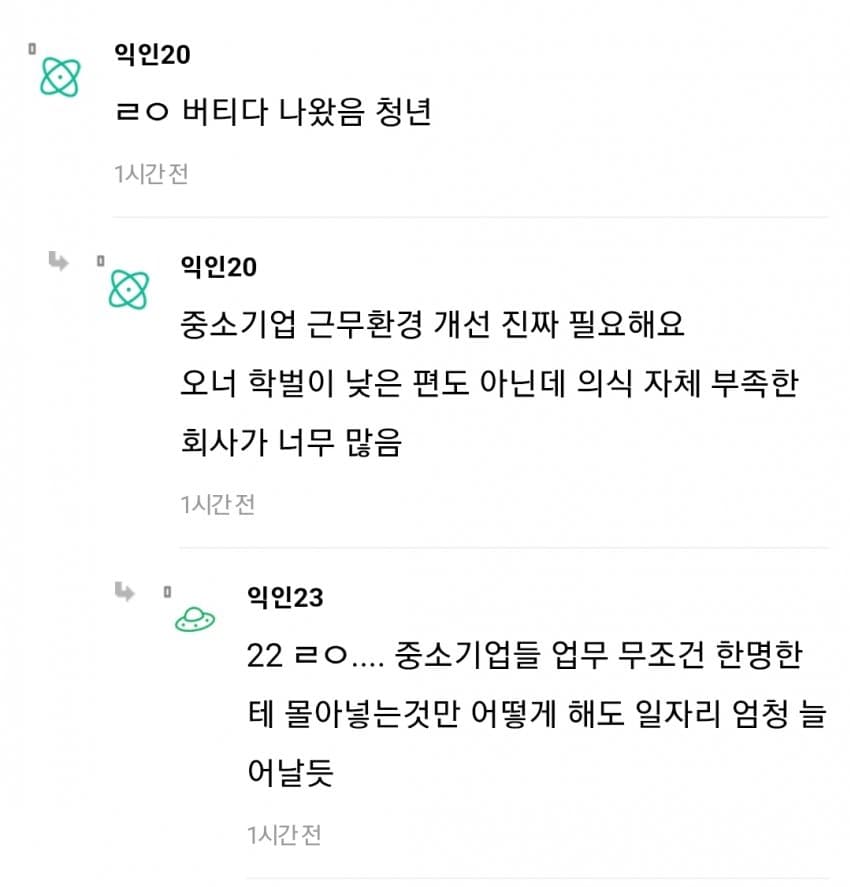Click the reply arrow beside 익인20's second comment

point(58,263)
